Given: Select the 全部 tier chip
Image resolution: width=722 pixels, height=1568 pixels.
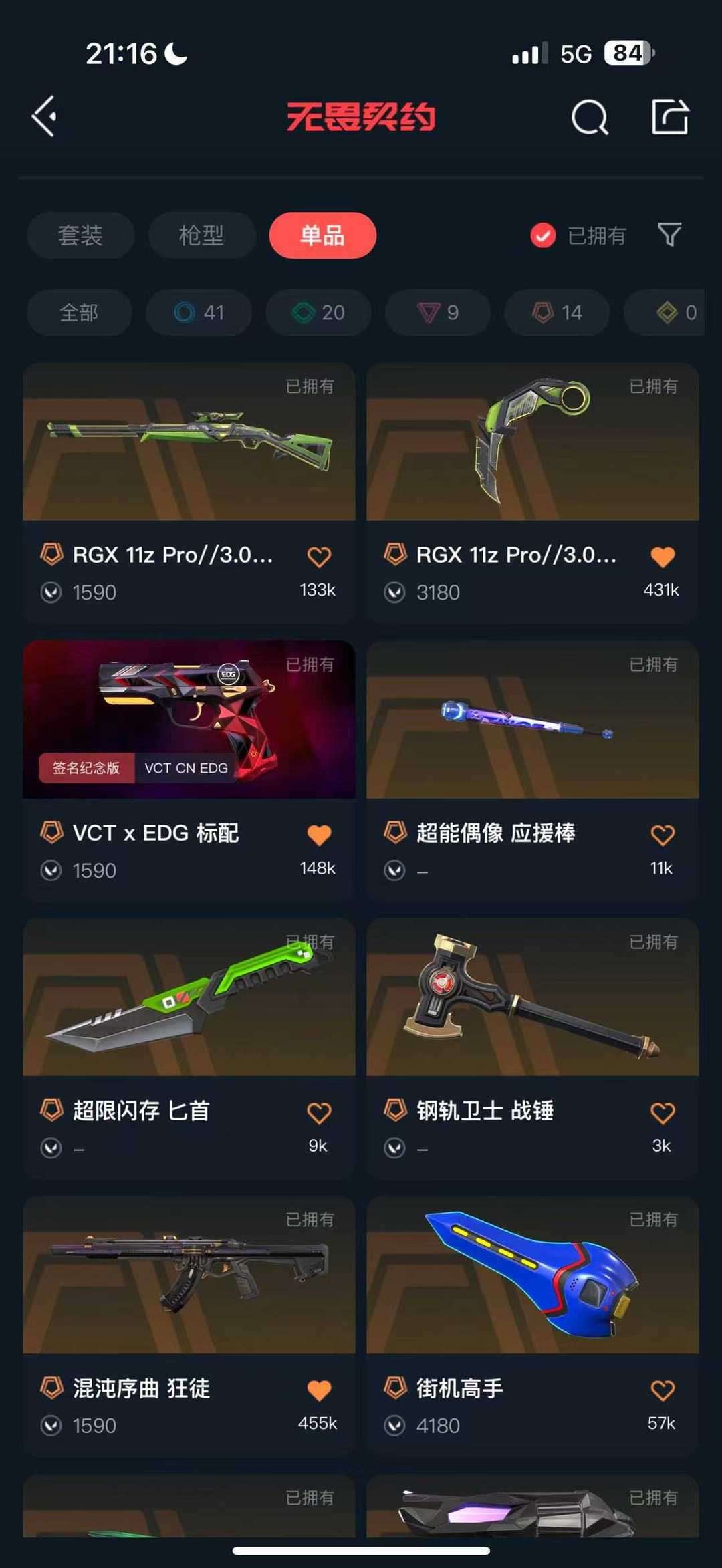Looking at the screenshot, I should pyautogui.click(x=80, y=312).
